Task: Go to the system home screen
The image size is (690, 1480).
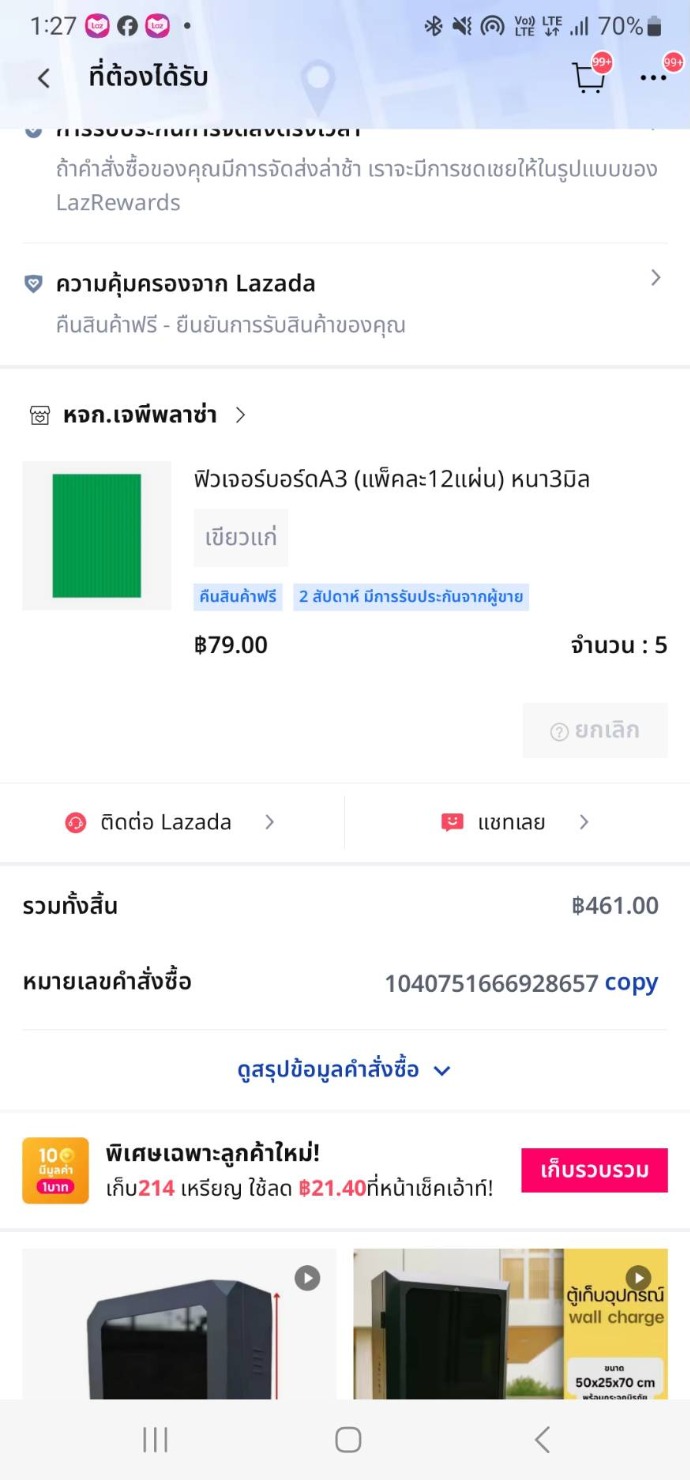Action: pos(347,1440)
